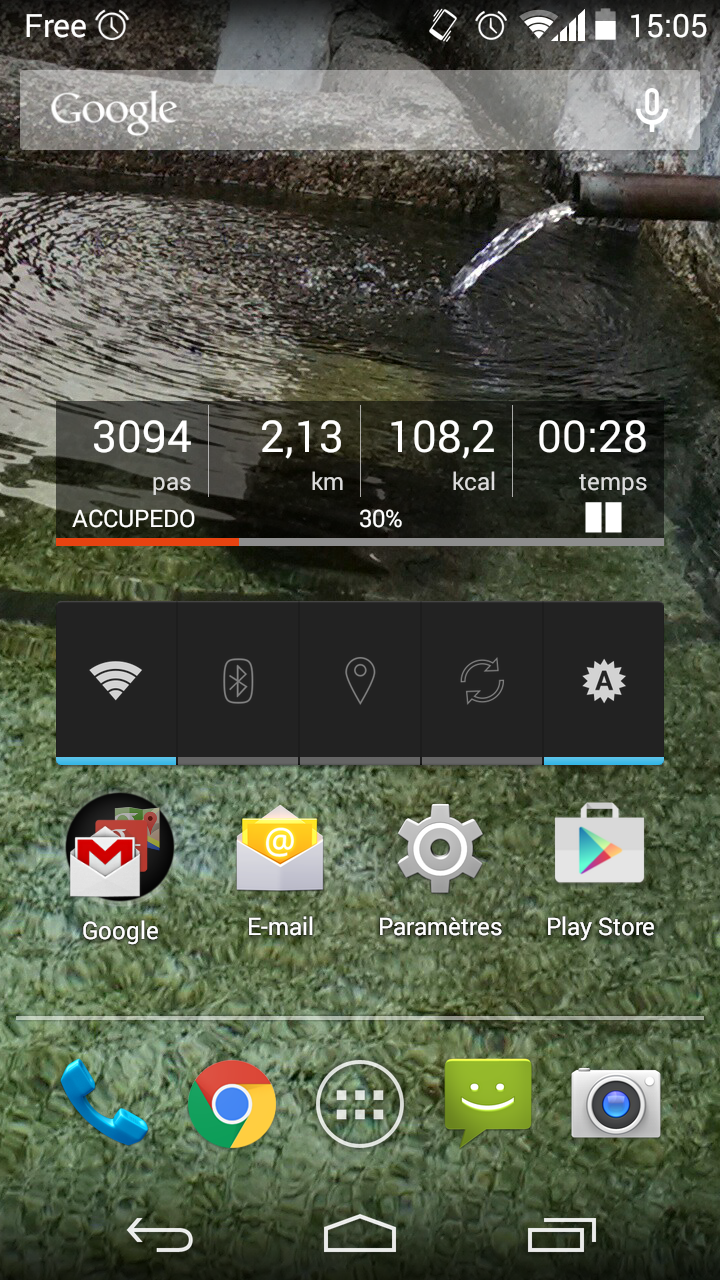Pause the Accupedo step counter
Screen dimensions: 720x1280
[x=603, y=517]
